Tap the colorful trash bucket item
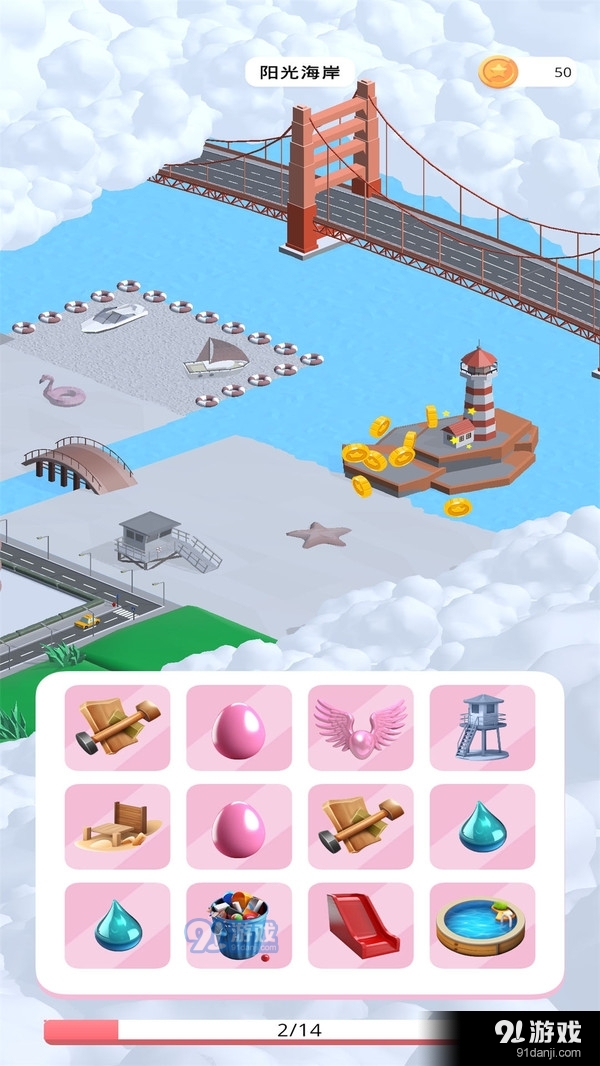This screenshot has height=1066, width=600. [239, 925]
